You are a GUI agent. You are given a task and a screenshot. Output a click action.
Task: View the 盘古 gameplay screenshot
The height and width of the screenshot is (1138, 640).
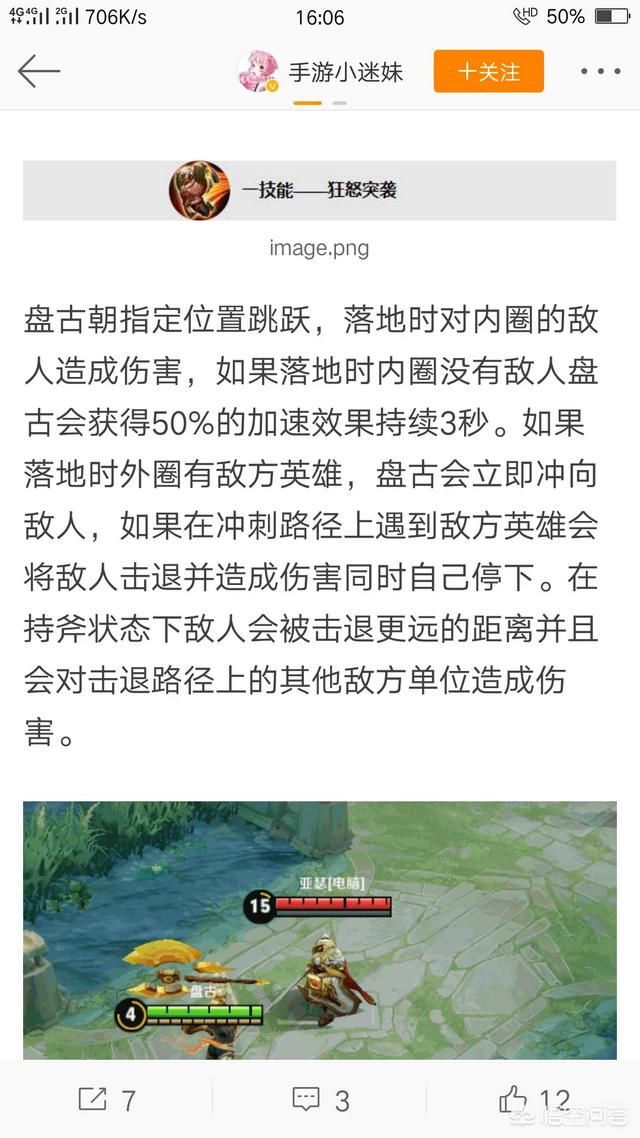[x=319, y=930]
